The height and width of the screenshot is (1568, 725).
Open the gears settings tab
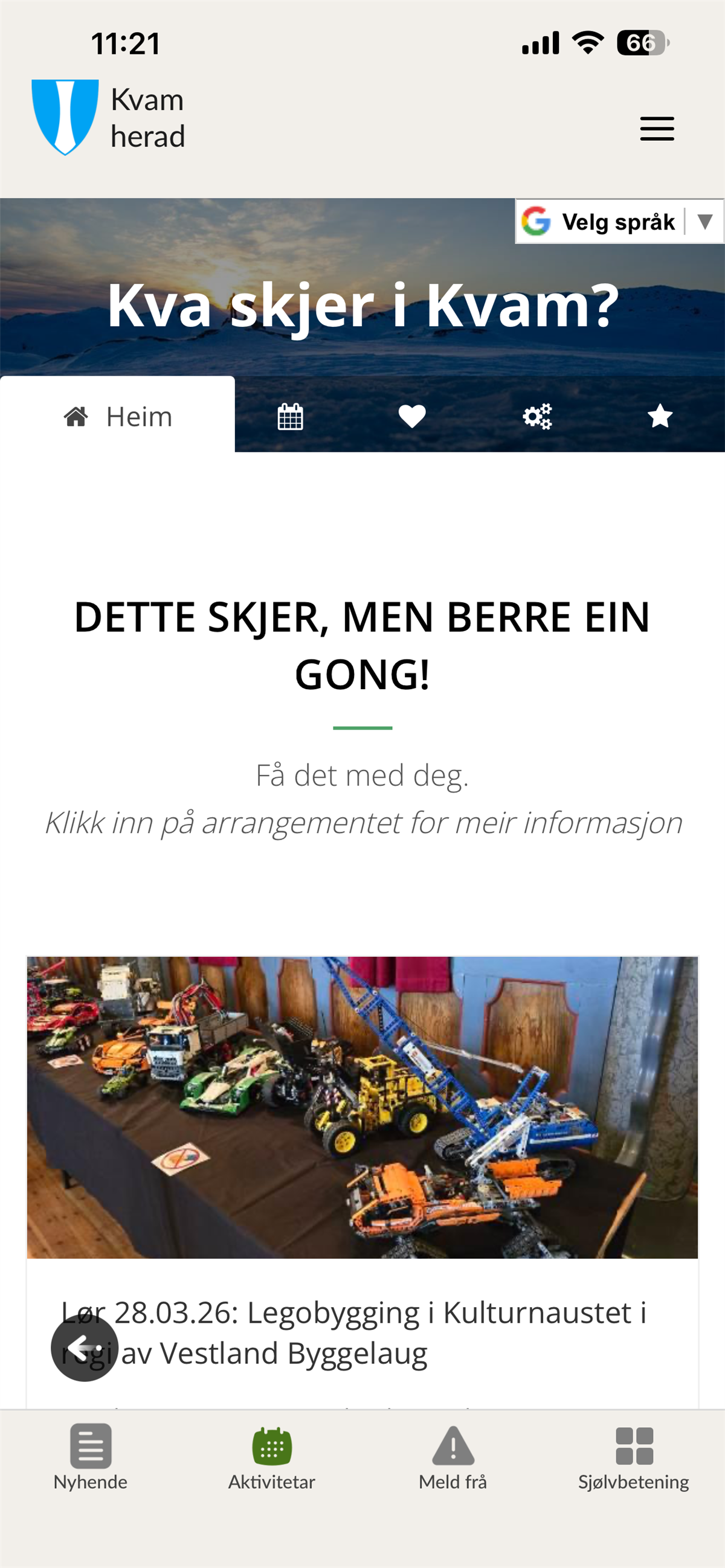[x=537, y=417]
